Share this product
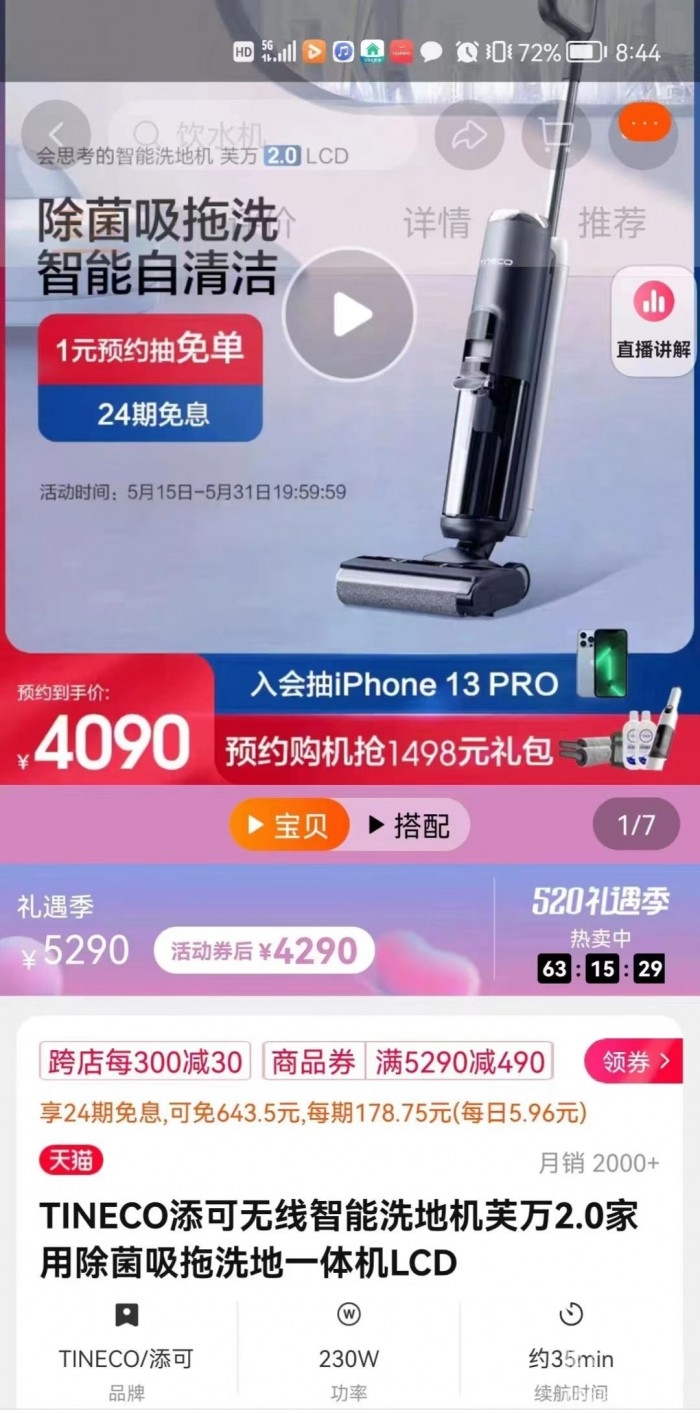Image resolution: width=700 pixels, height=1413 pixels. coord(468,136)
